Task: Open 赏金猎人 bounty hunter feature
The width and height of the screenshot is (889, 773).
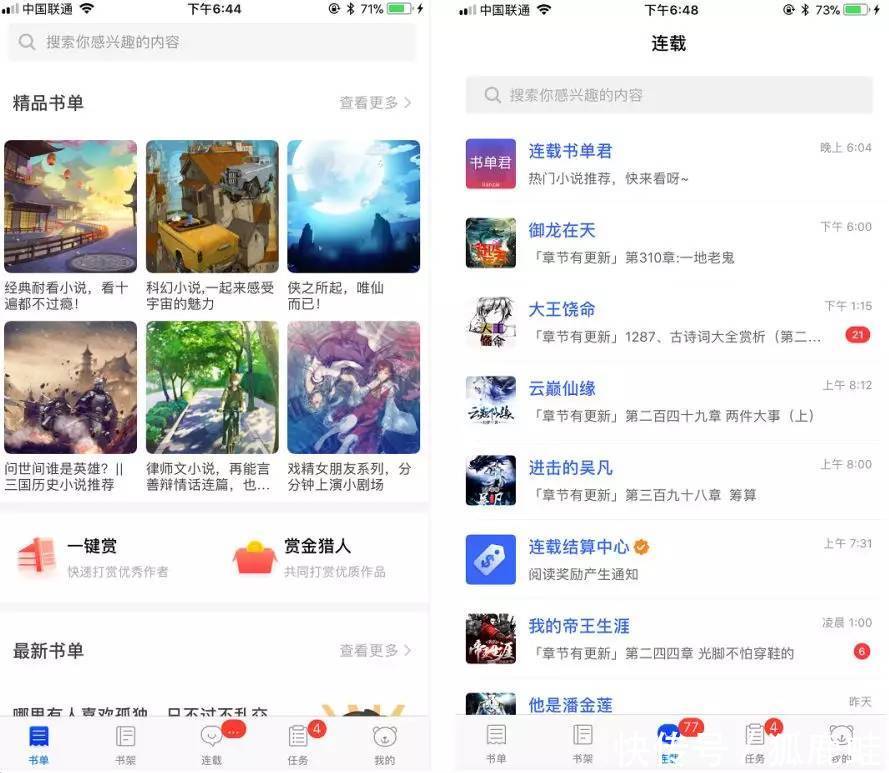Action: click(x=308, y=558)
